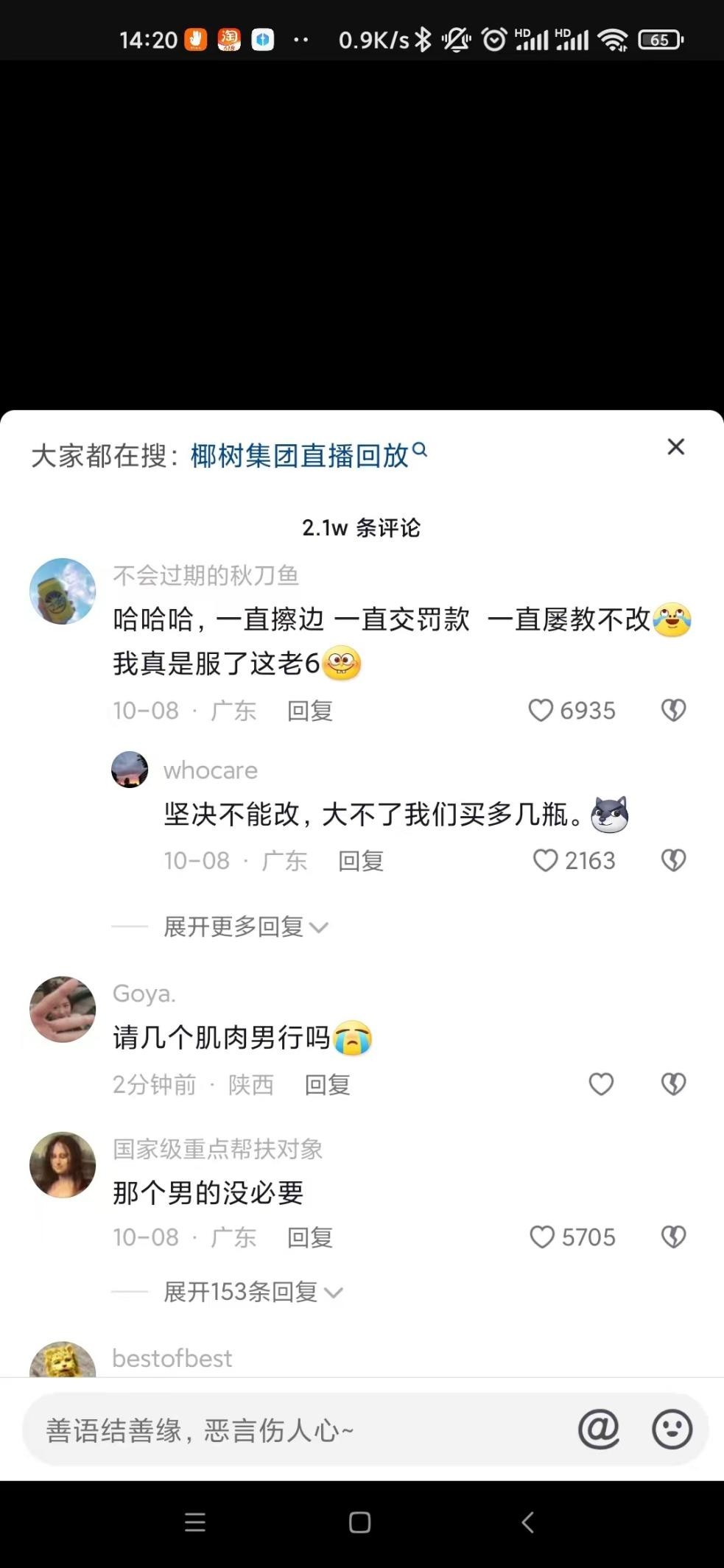Screen dimensions: 724x1568
Task: Close the comments panel
Action: 675,447
